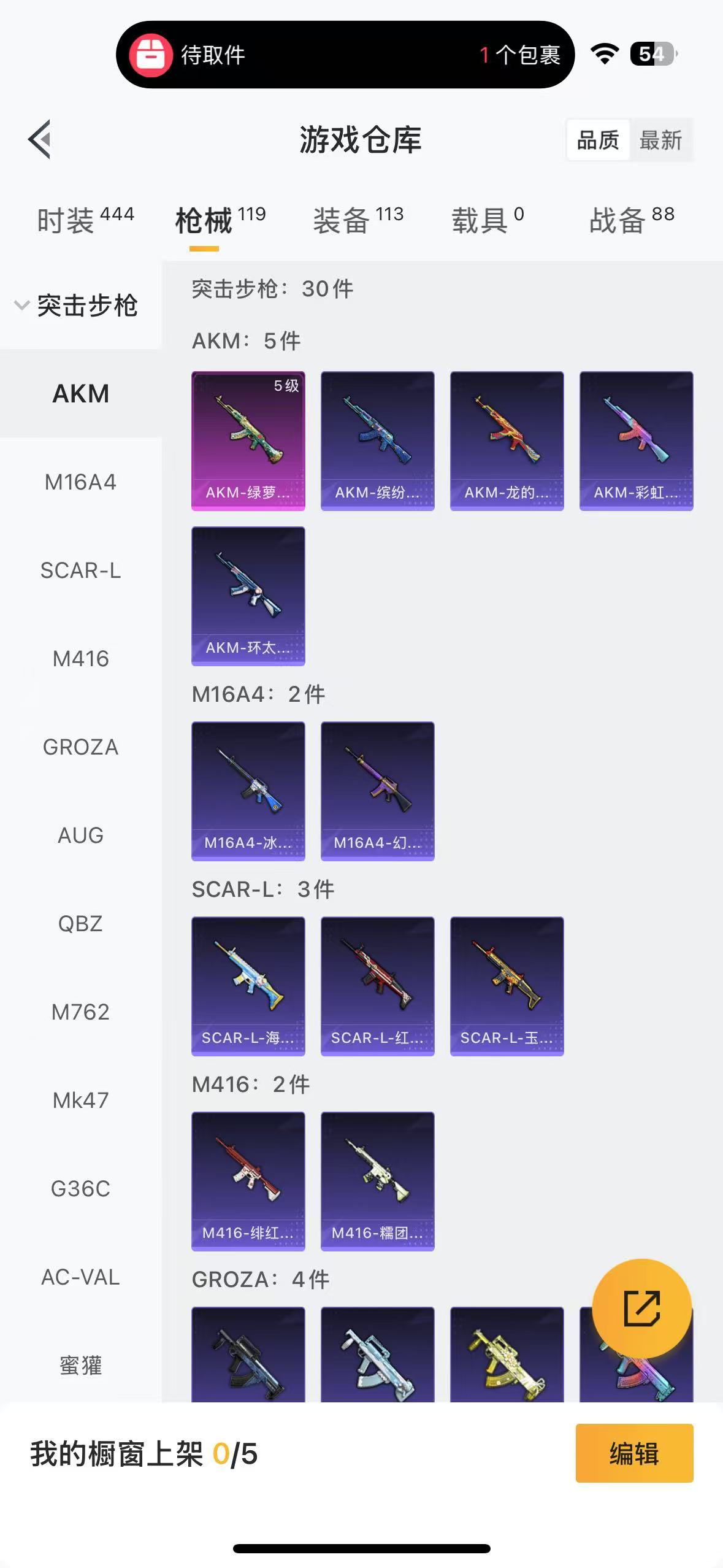Open the M416-糯团 skin card
The height and width of the screenshot is (1568, 723).
click(x=378, y=1181)
